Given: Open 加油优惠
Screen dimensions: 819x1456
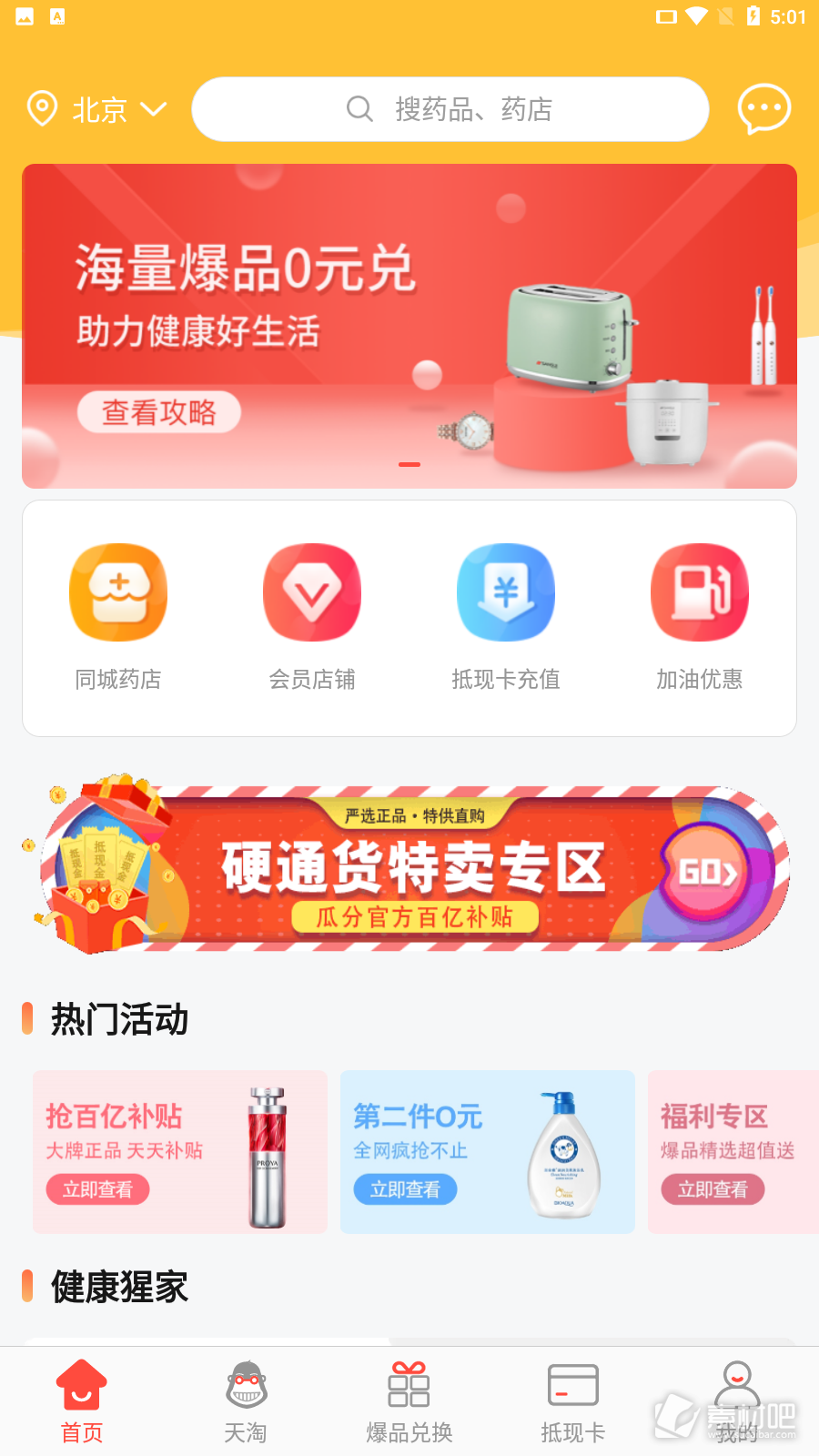Looking at the screenshot, I should 700,617.
